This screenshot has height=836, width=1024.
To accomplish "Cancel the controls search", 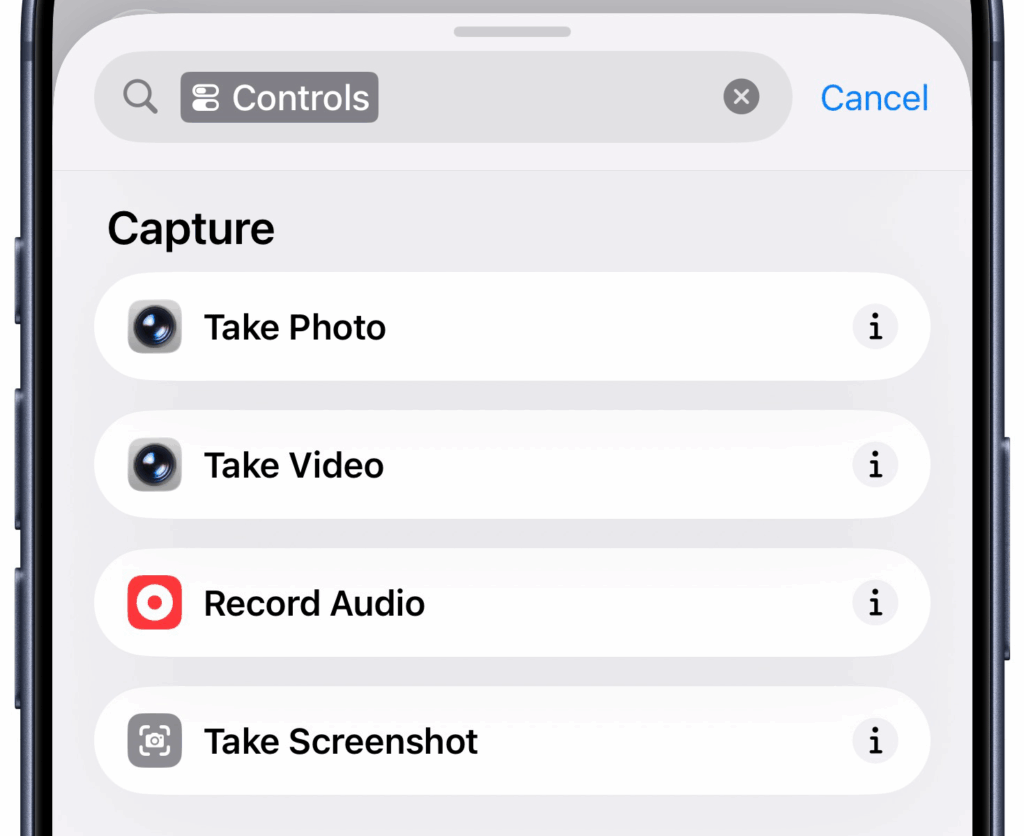I will [x=874, y=98].
